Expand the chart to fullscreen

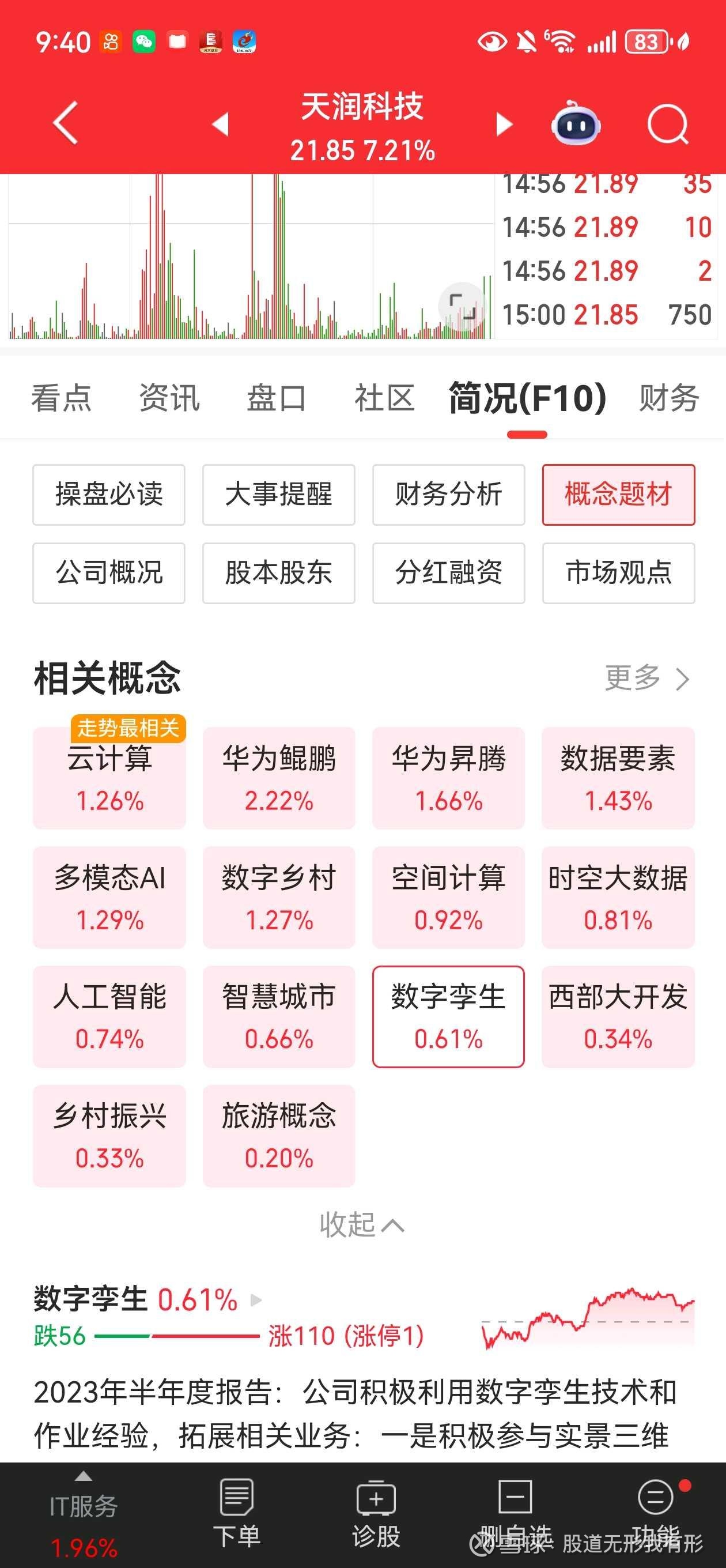pos(463,306)
